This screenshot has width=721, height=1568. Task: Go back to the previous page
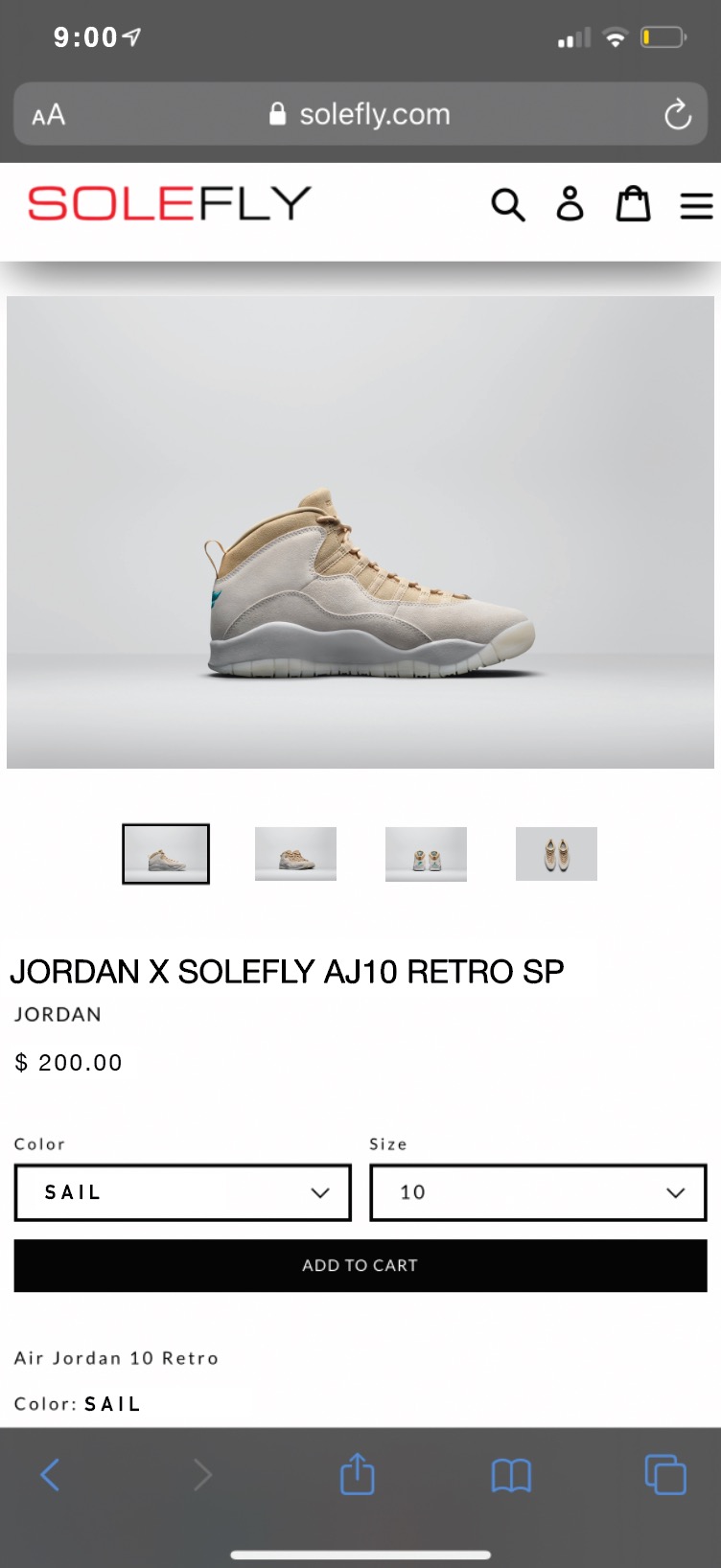tap(51, 1474)
